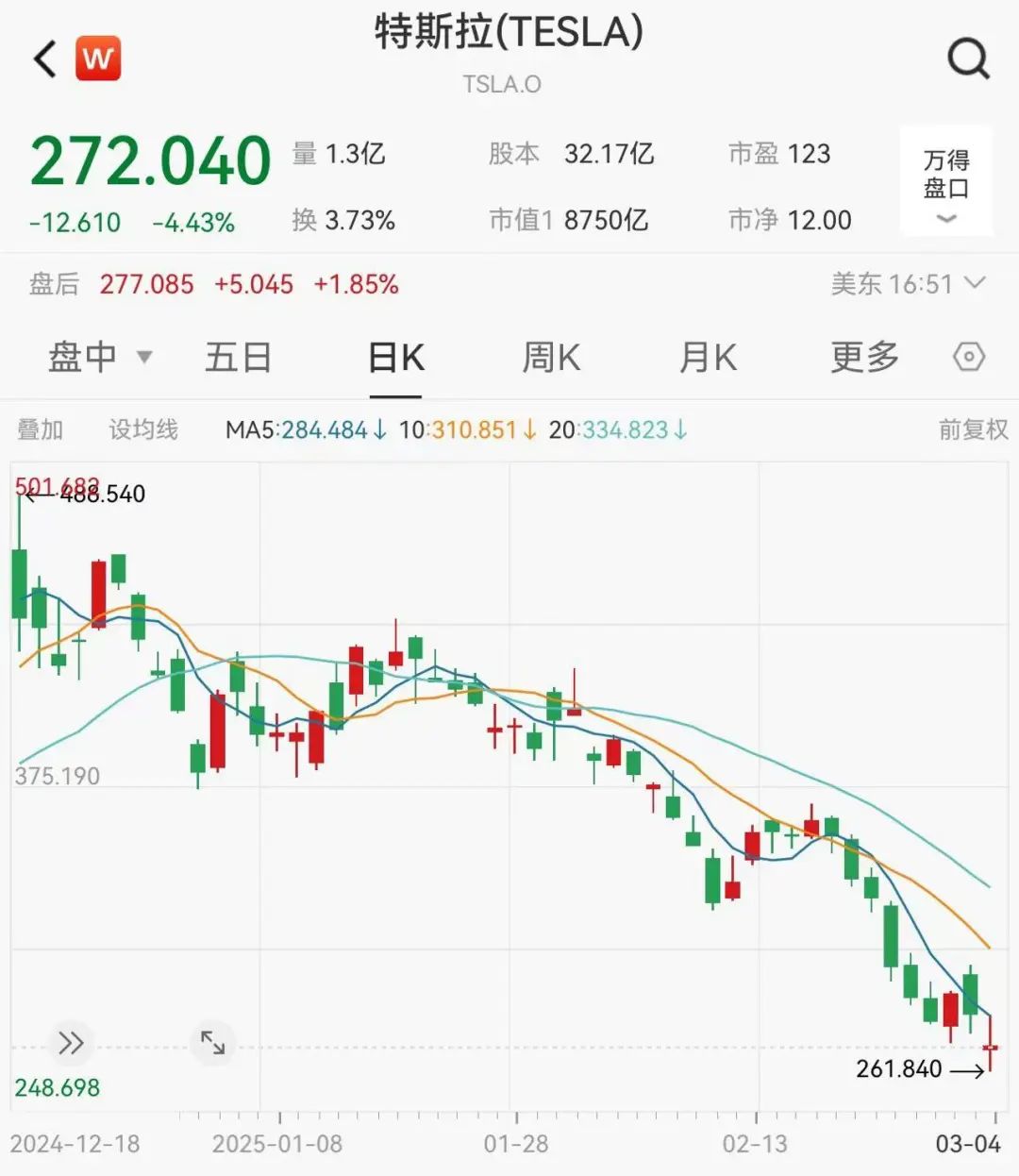Open the 盘中 intraday dropdown tab
Screen dimensions: 1019x1176
[x=99, y=358]
